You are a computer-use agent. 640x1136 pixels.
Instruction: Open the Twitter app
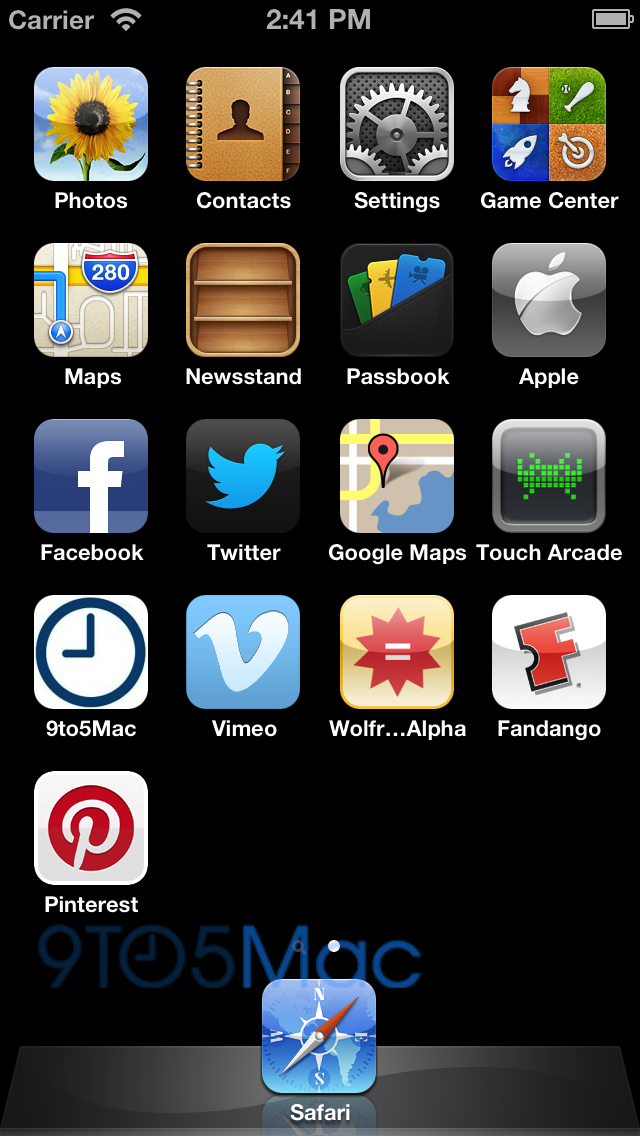[x=243, y=476]
